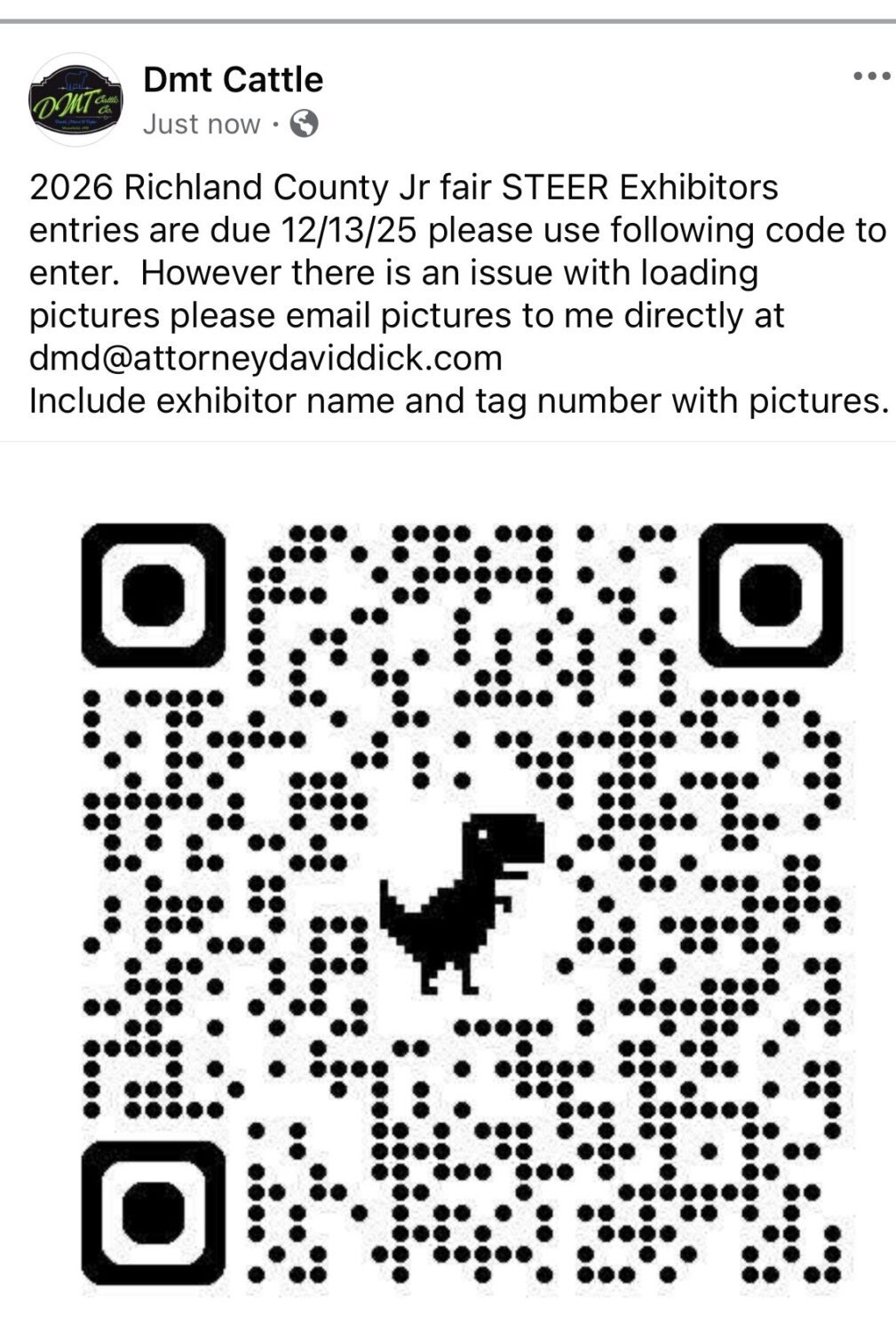Screen dimensions: 896x1332
Task: Open Dmt Cattle's profile picture
Action: (x=75, y=99)
